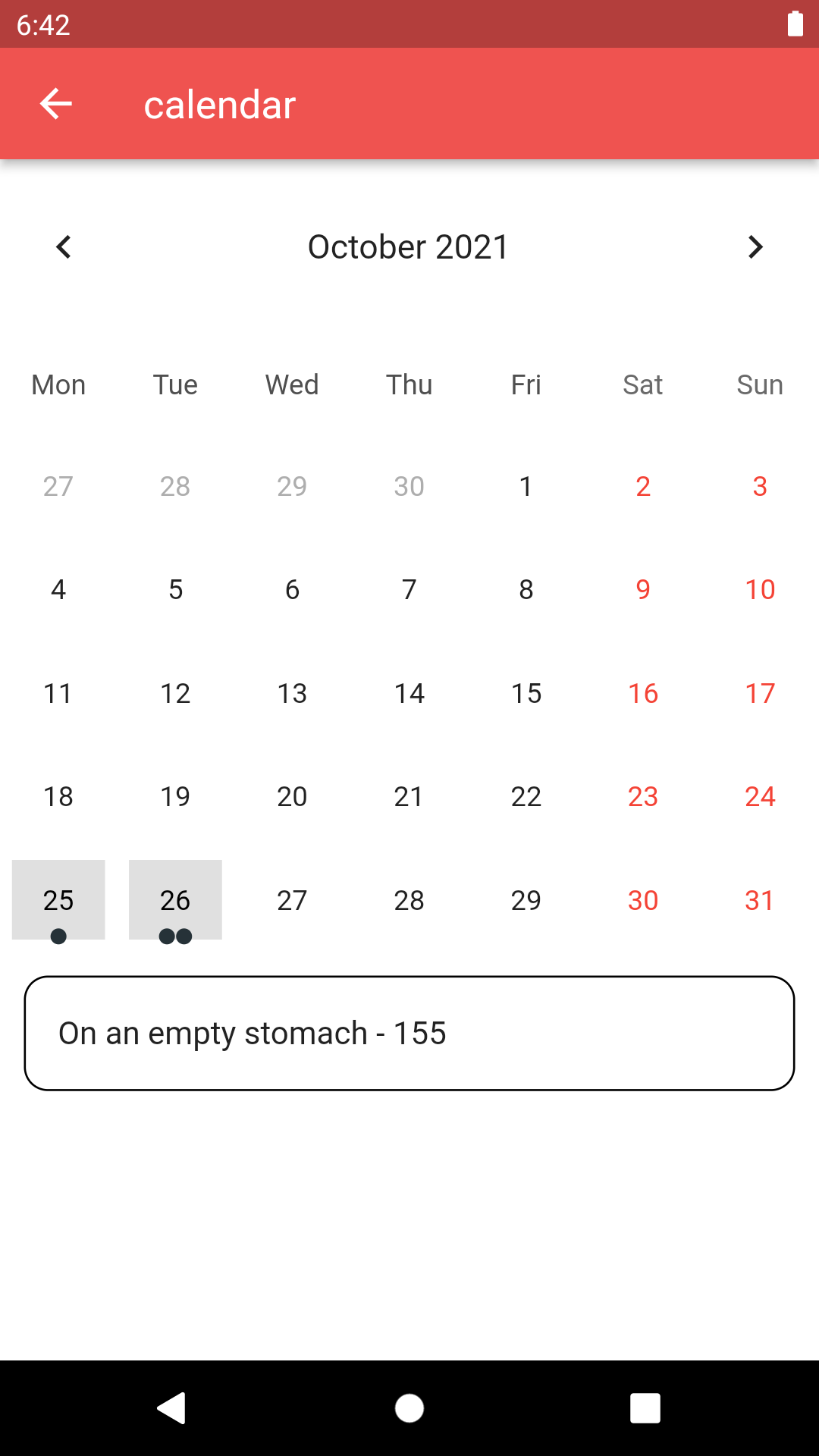The height and width of the screenshot is (1456, 819).
Task: Select October 25 on the calendar
Action: [x=58, y=900]
